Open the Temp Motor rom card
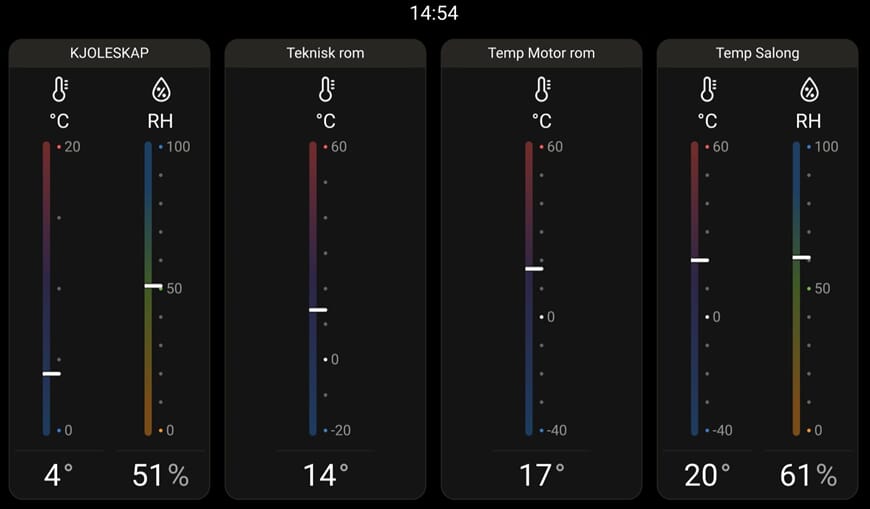 click(541, 53)
